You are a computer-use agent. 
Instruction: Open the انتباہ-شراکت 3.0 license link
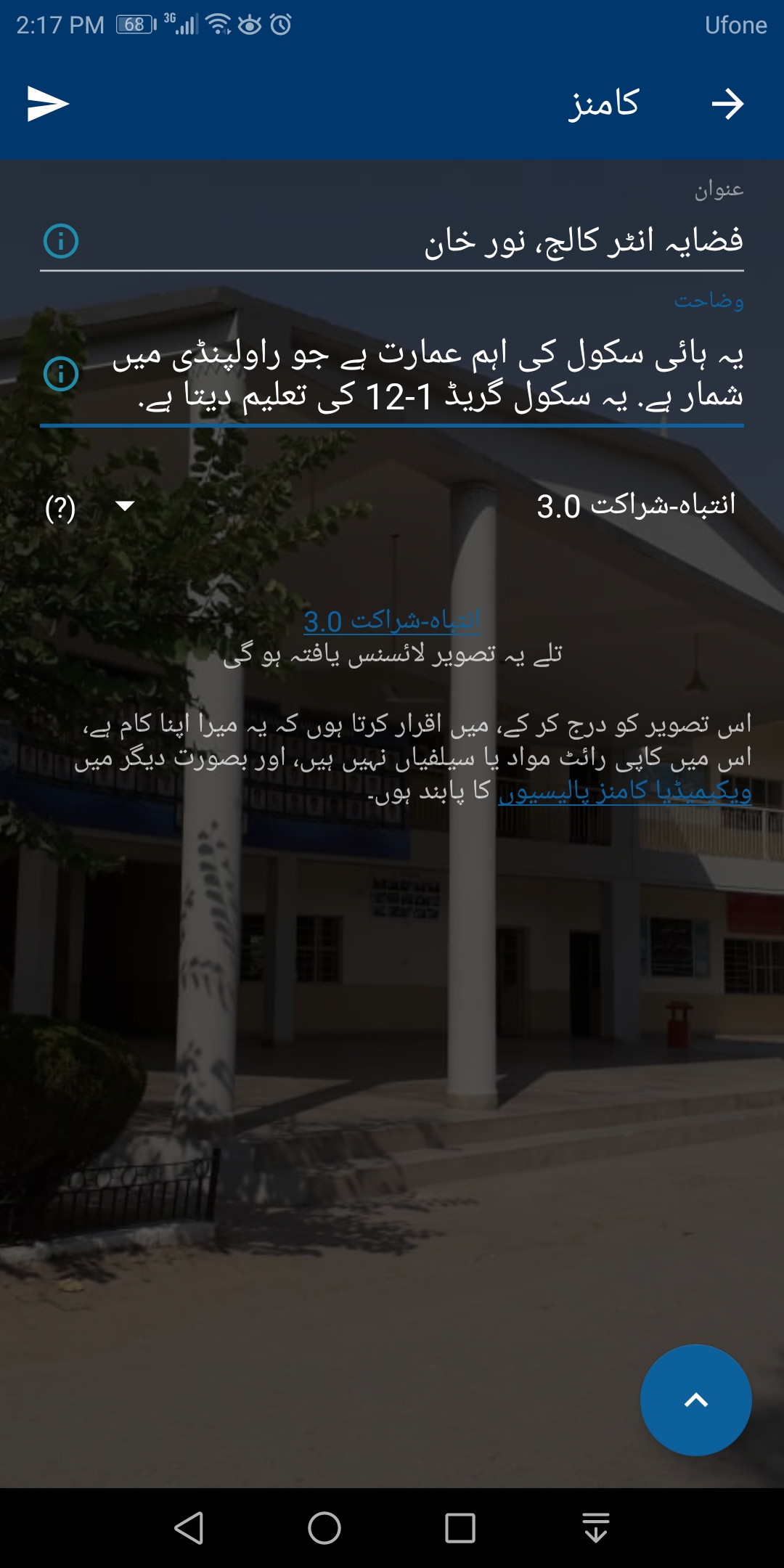click(392, 621)
